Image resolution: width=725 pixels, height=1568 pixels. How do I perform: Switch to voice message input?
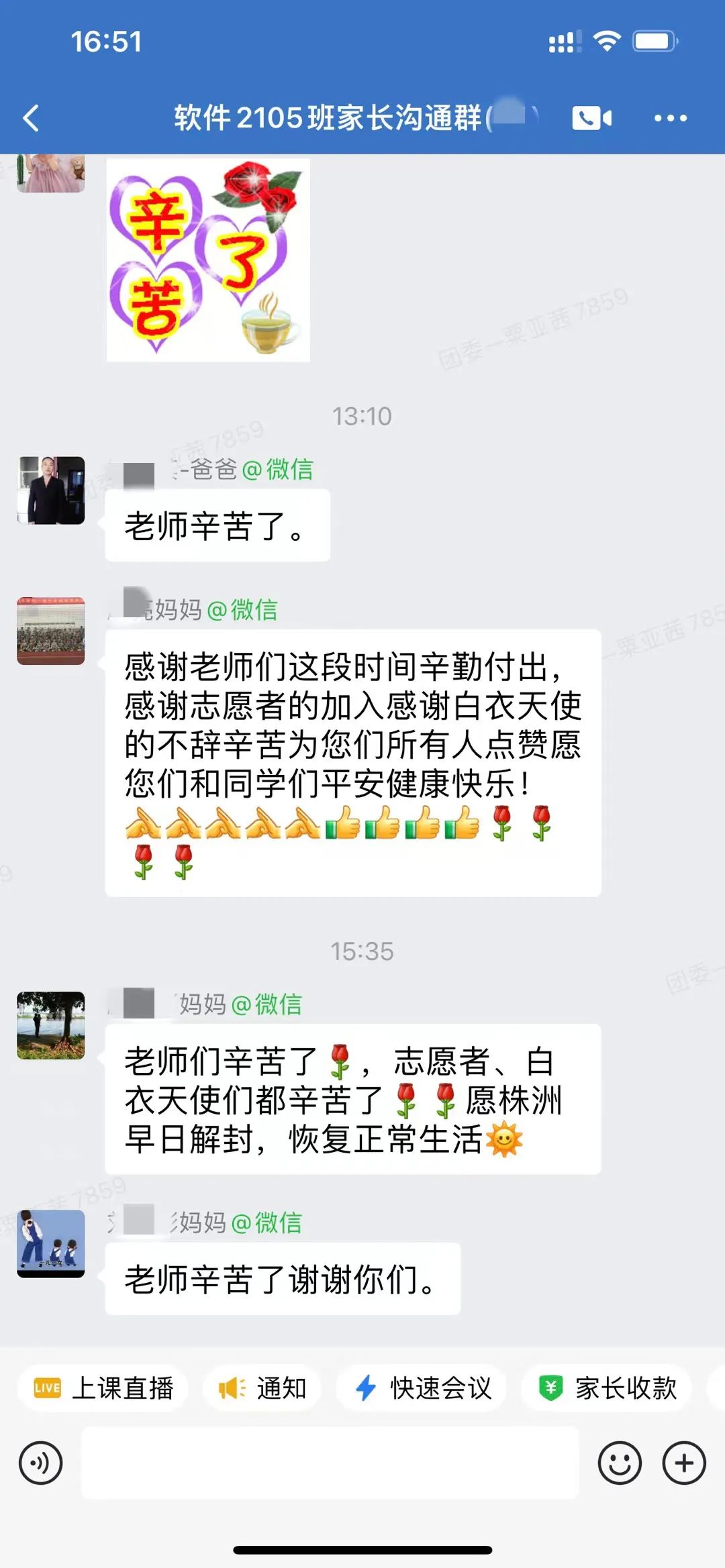[41, 1463]
